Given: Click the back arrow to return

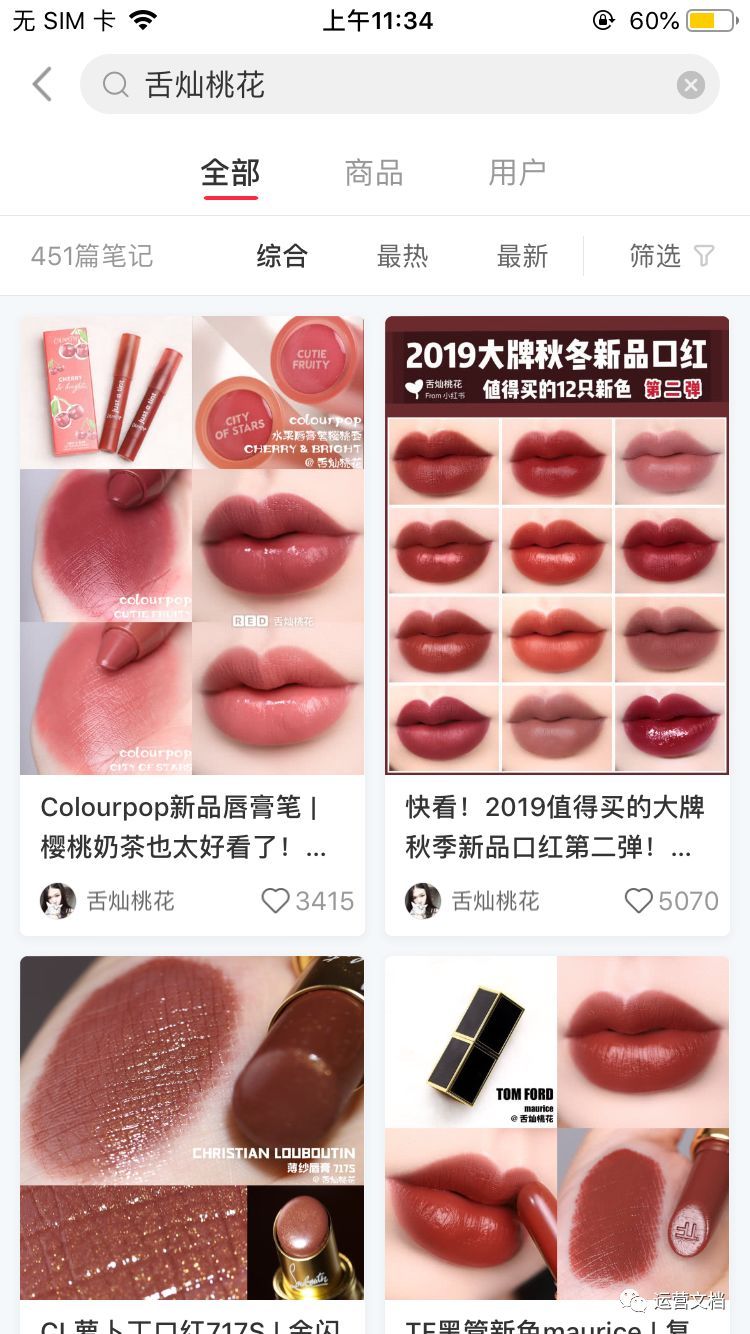Looking at the screenshot, I should point(40,84).
